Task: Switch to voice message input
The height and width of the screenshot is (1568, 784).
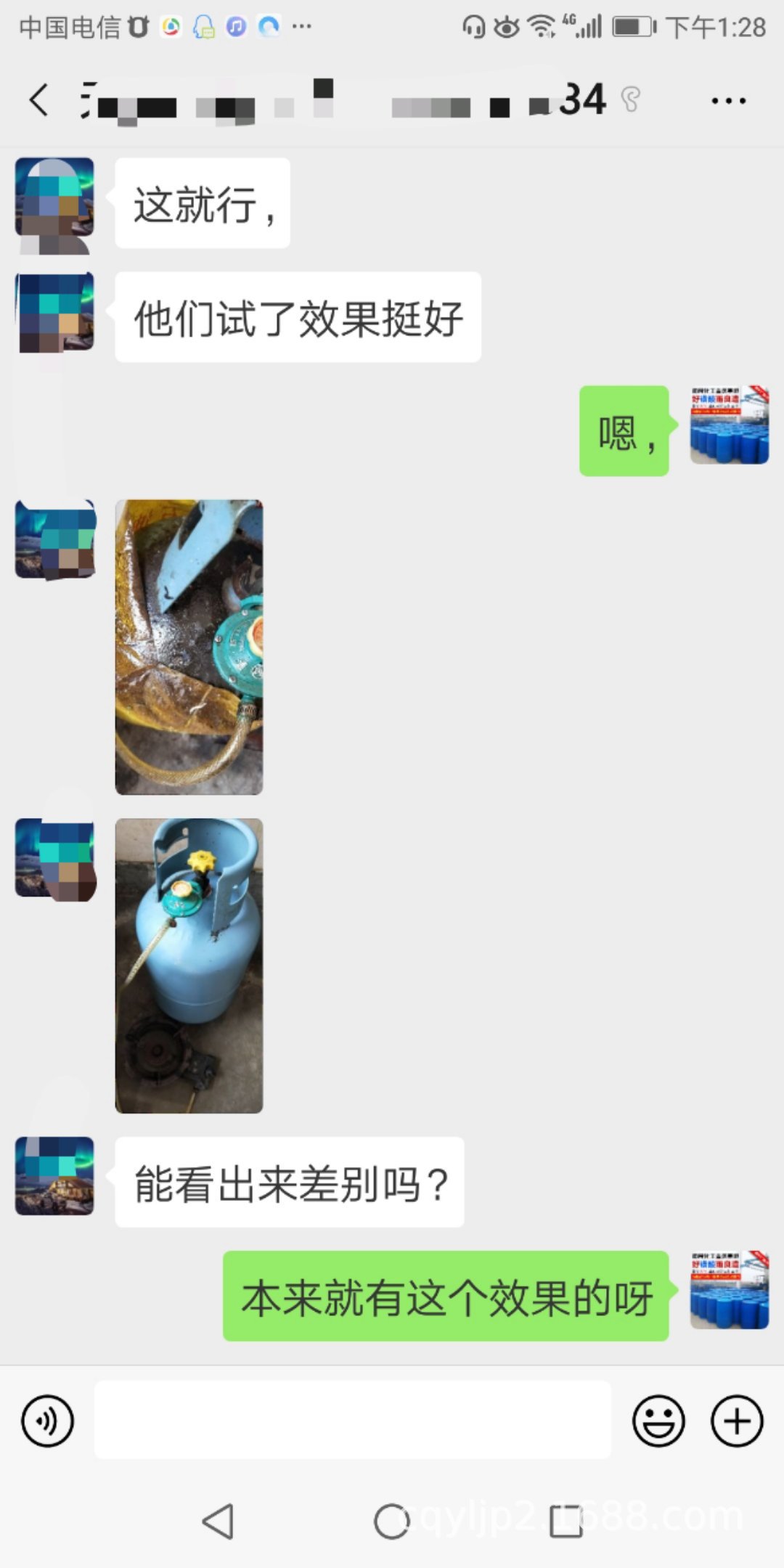Action: point(47,1421)
